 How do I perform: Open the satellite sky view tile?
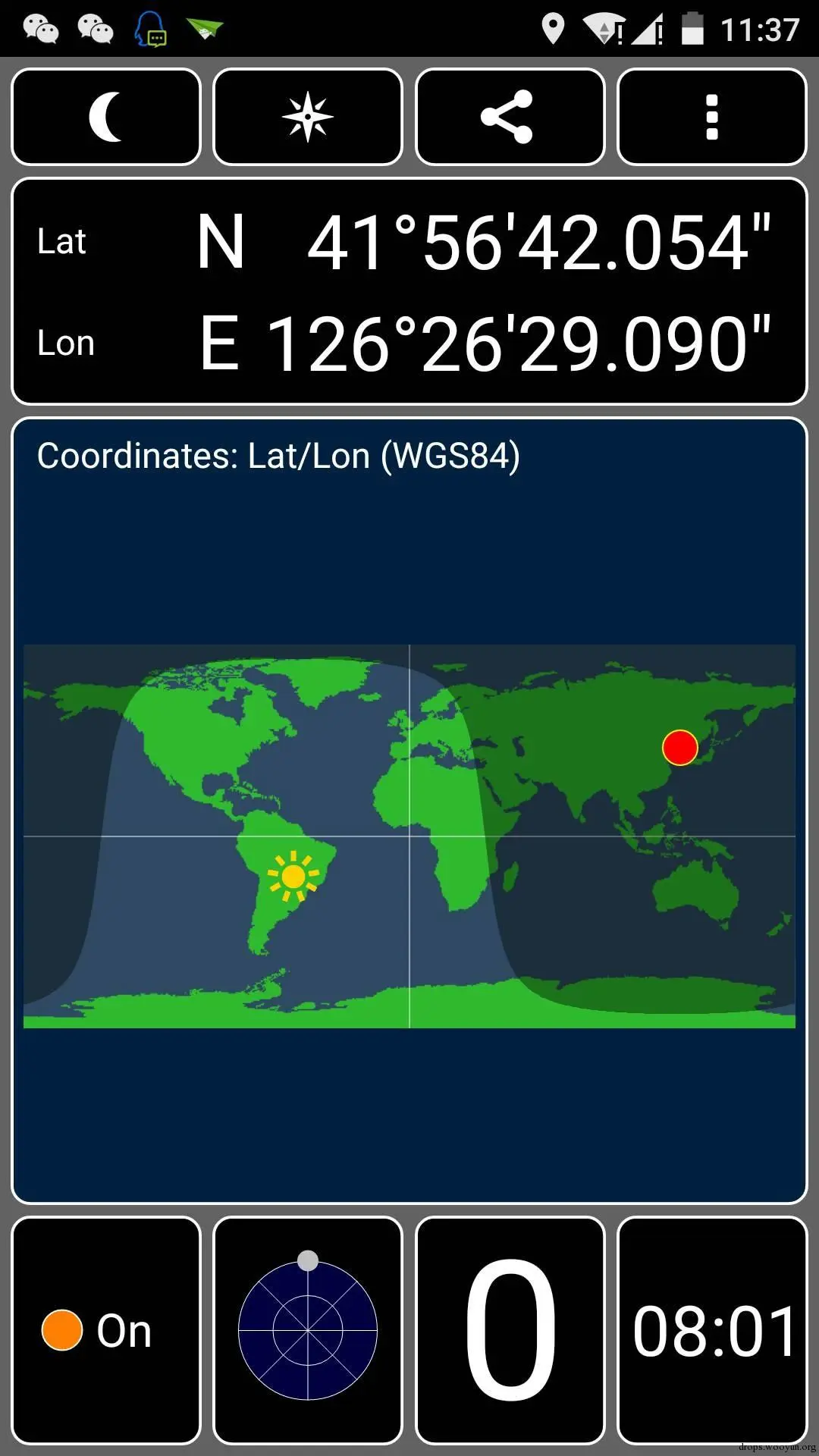pos(308,1330)
